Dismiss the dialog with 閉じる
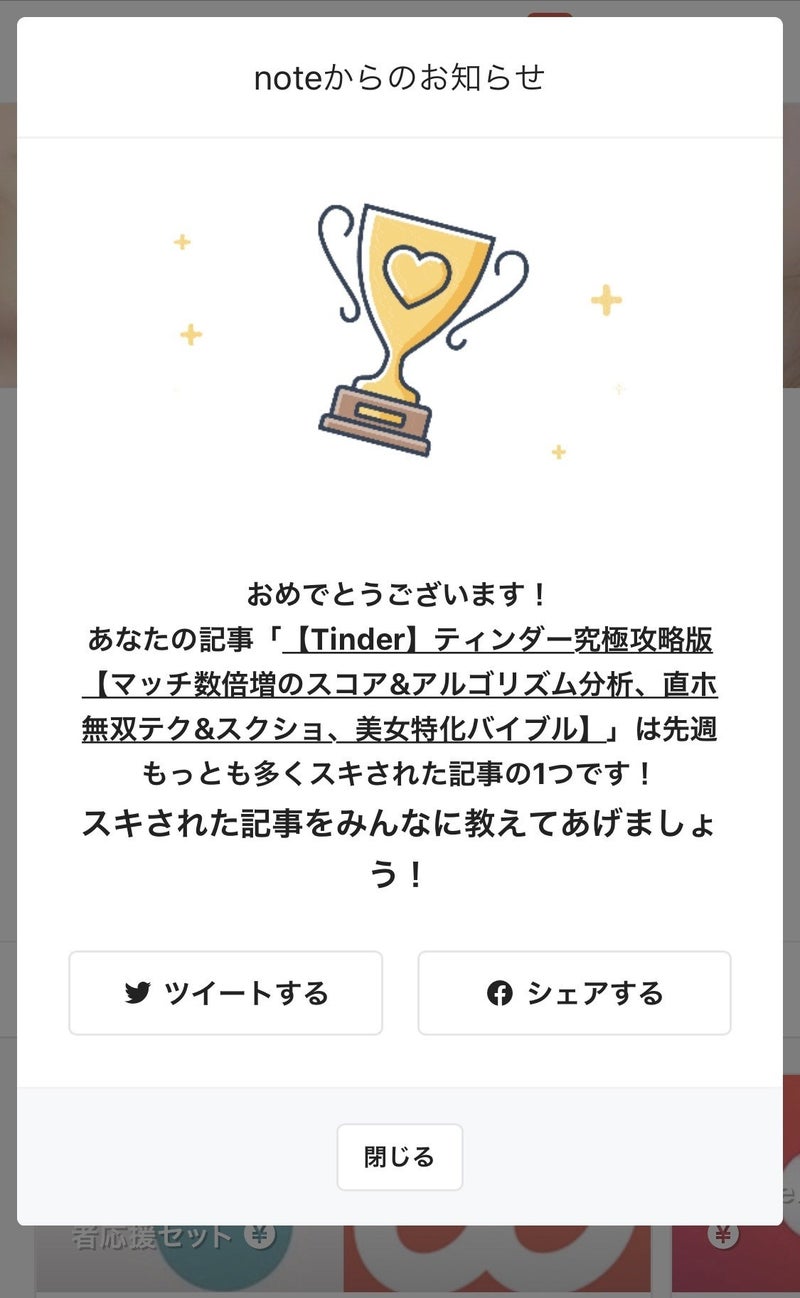The width and height of the screenshot is (800, 1298). [400, 1157]
